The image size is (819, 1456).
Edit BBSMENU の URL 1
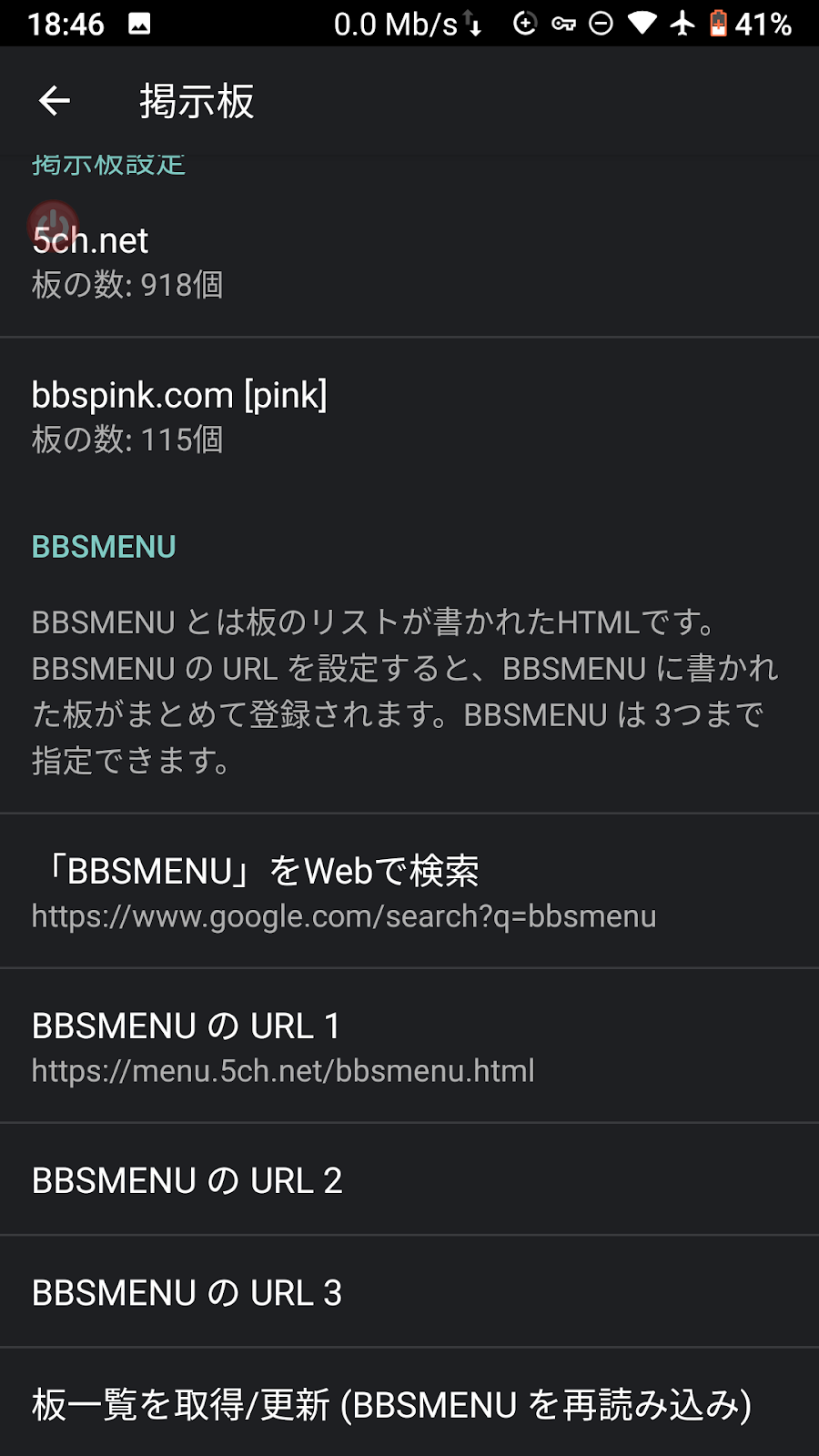coord(409,1046)
